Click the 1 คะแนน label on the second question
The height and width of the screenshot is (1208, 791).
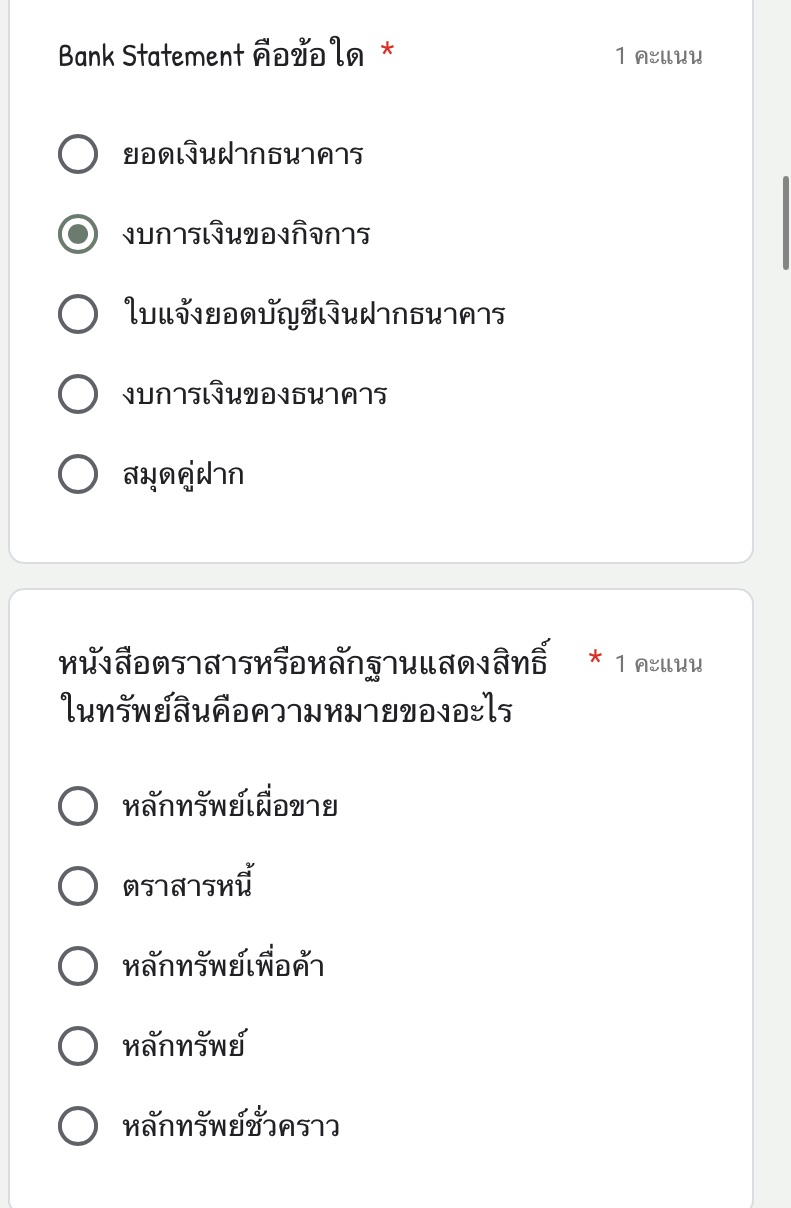pyautogui.click(x=659, y=662)
